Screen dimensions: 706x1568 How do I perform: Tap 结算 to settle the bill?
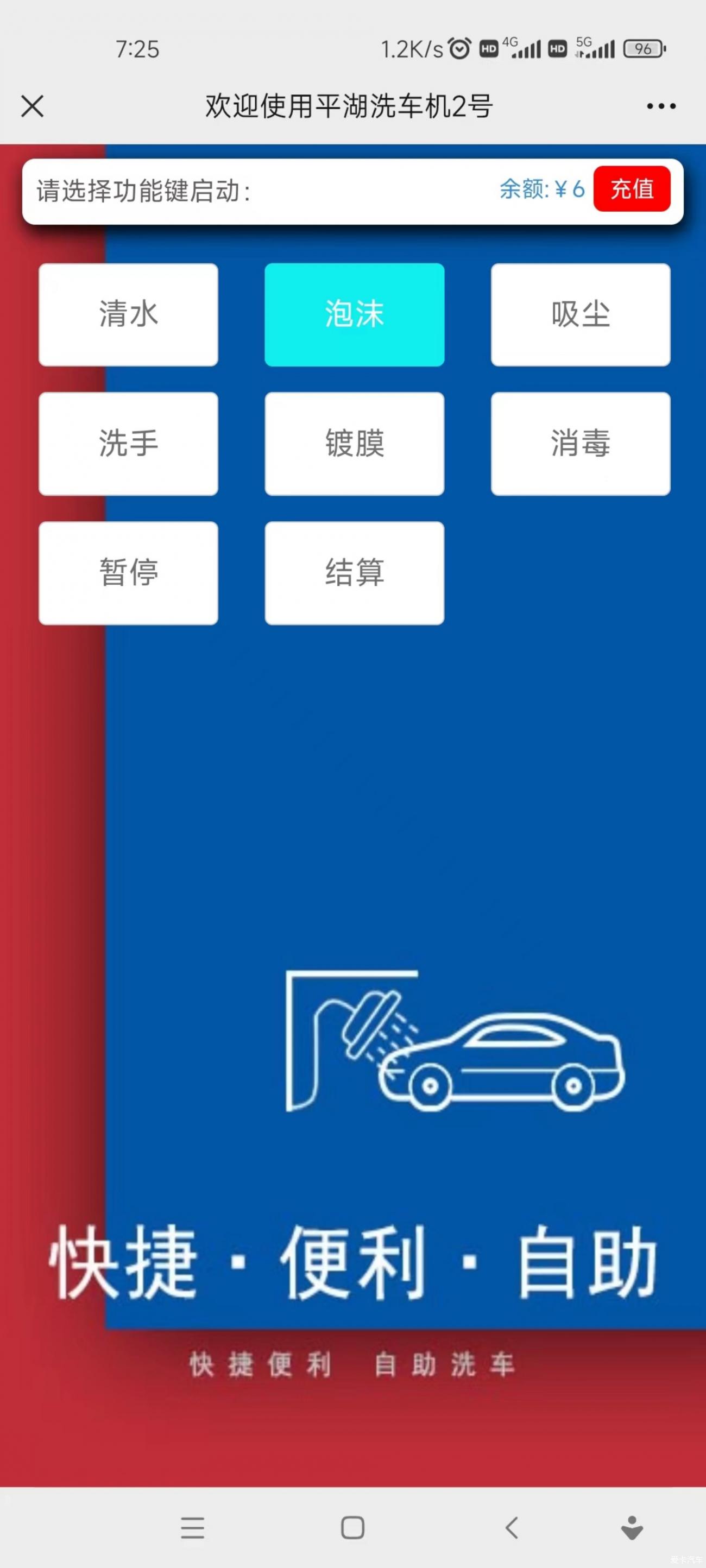click(x=354, y=573)
